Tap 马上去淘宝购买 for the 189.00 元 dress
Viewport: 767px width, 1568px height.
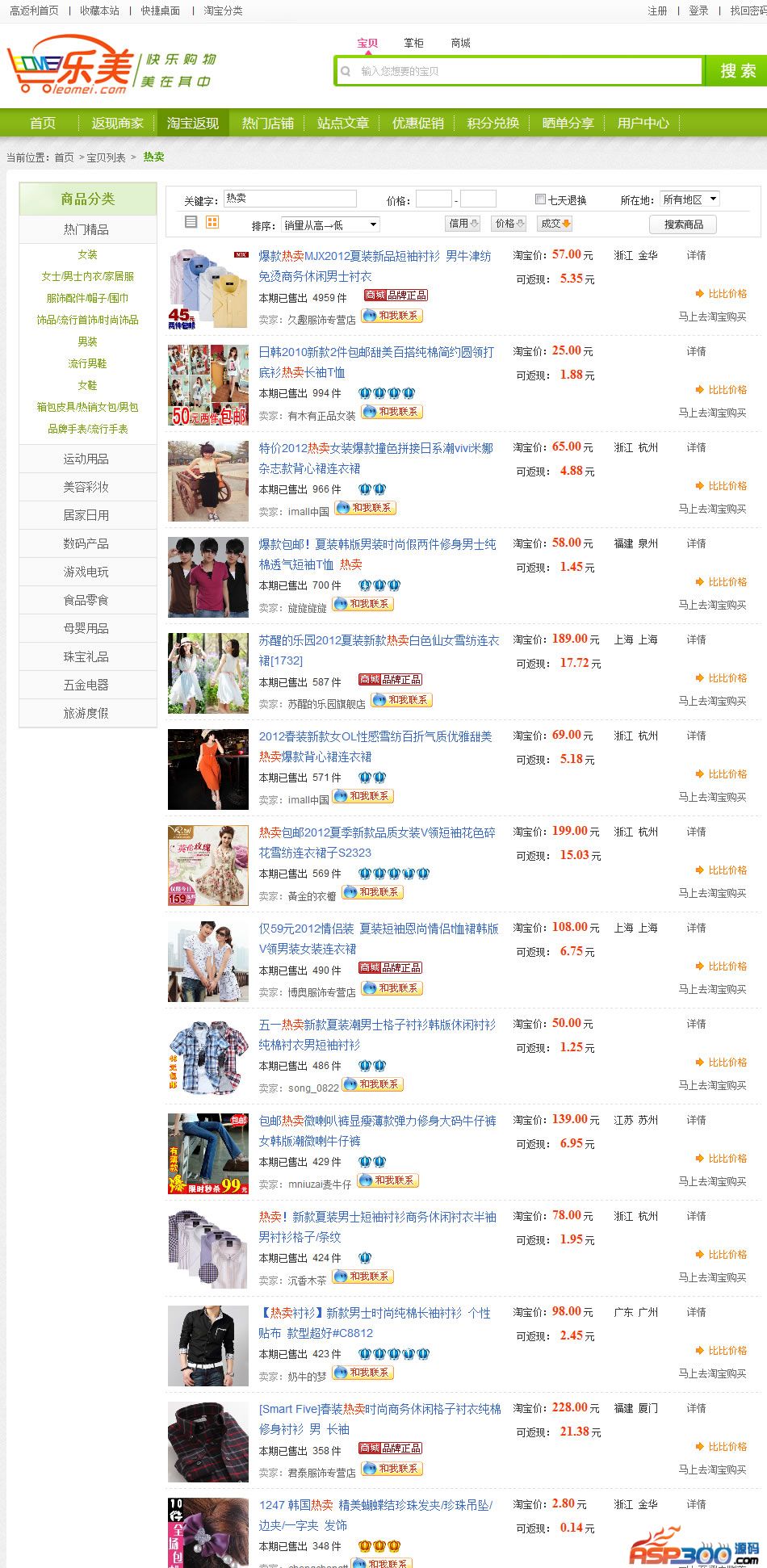[712, 701]
